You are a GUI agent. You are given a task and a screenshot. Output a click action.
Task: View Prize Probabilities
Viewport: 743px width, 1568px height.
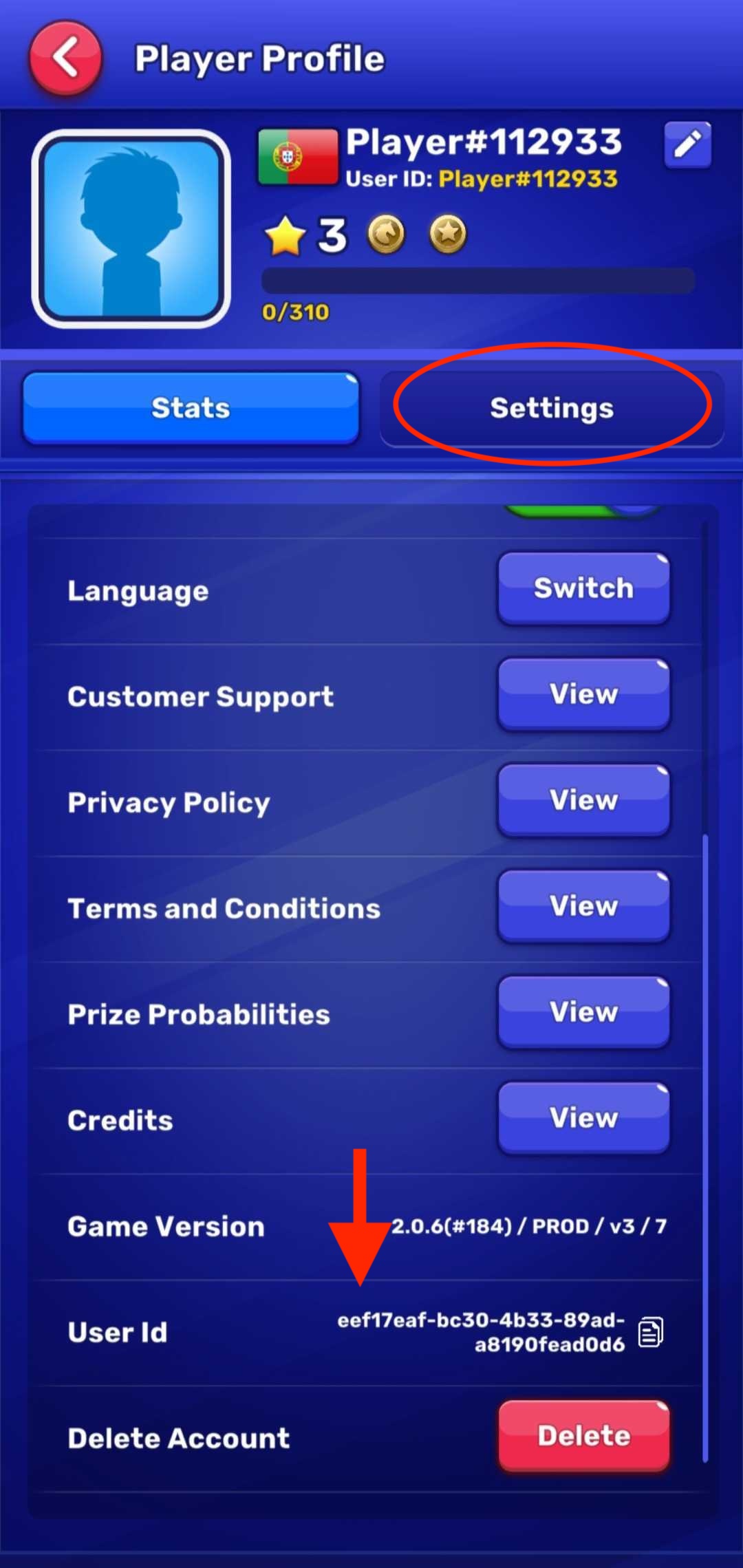point(583,1012)
